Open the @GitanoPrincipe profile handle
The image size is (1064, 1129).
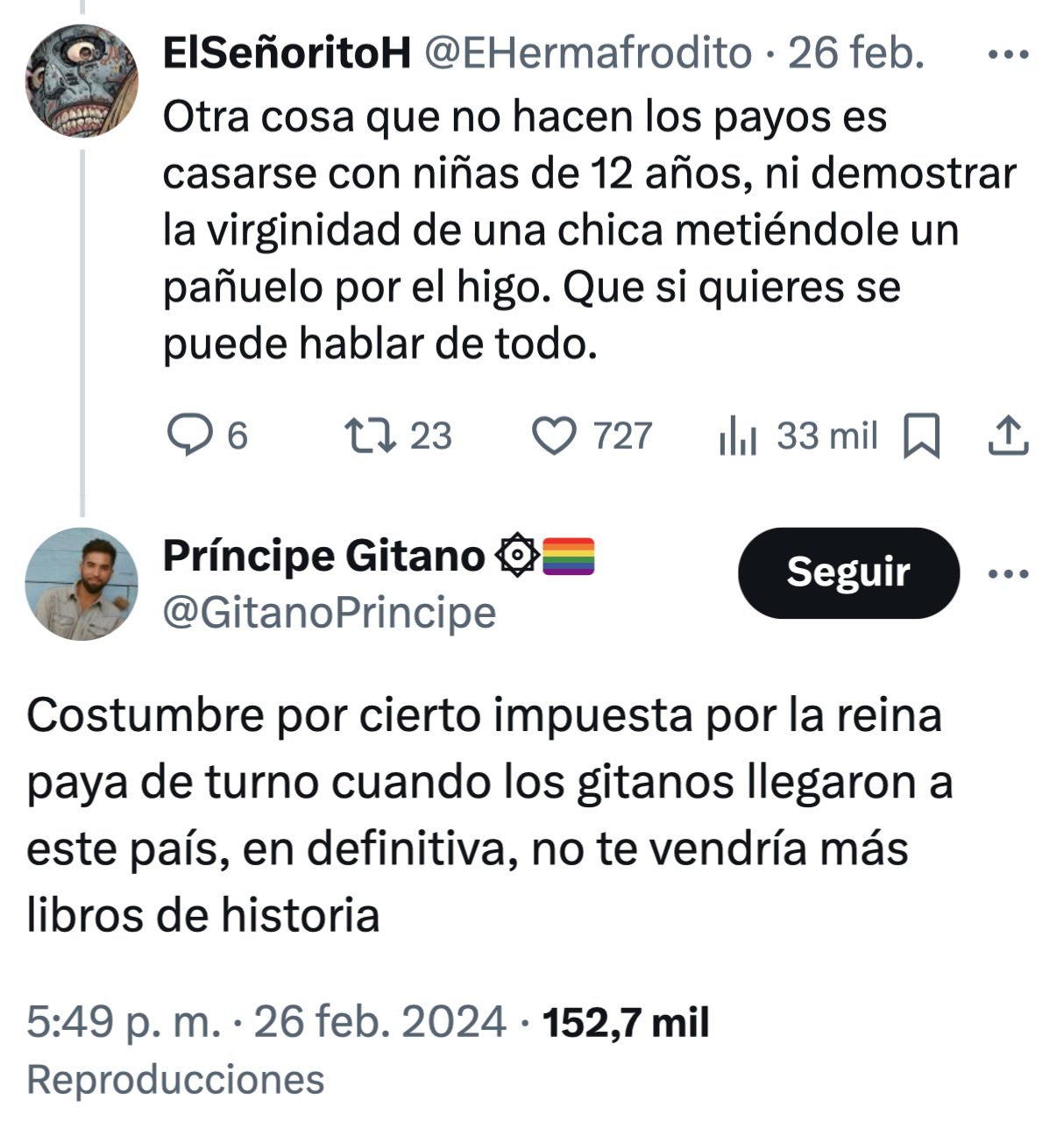[330, 613]
